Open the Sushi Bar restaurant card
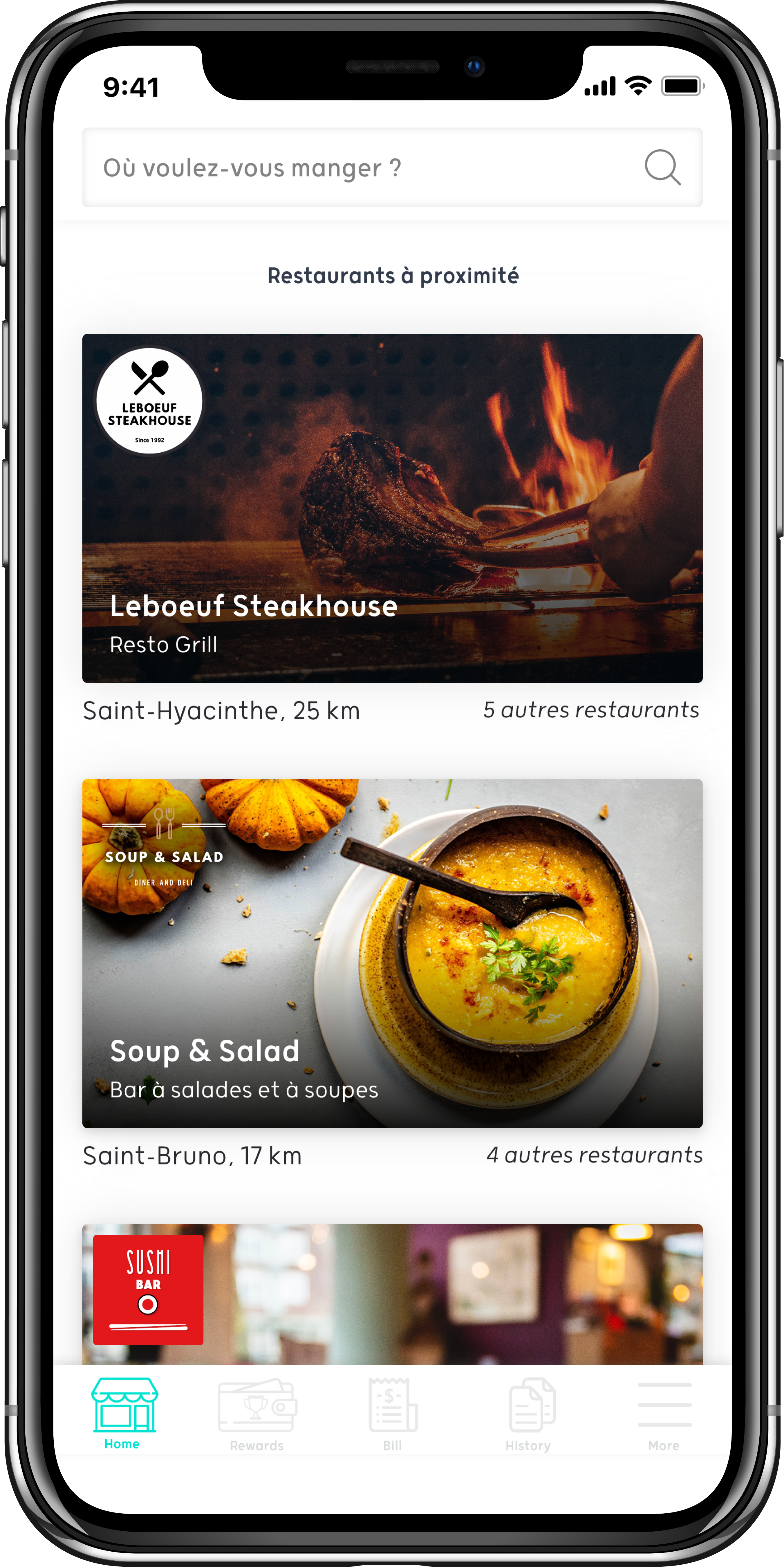The height and width of the screenshot is (1567, 784). point(392,1293)
